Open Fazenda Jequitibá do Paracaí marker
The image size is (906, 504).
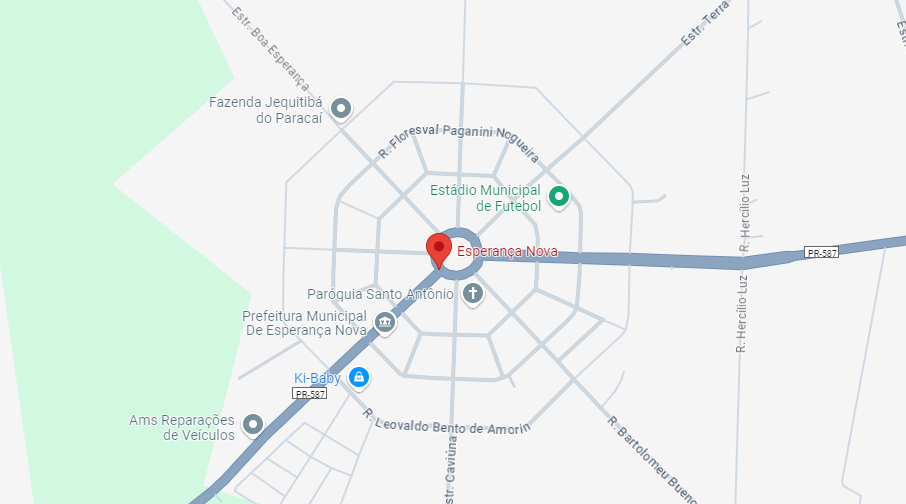[341, 108]
